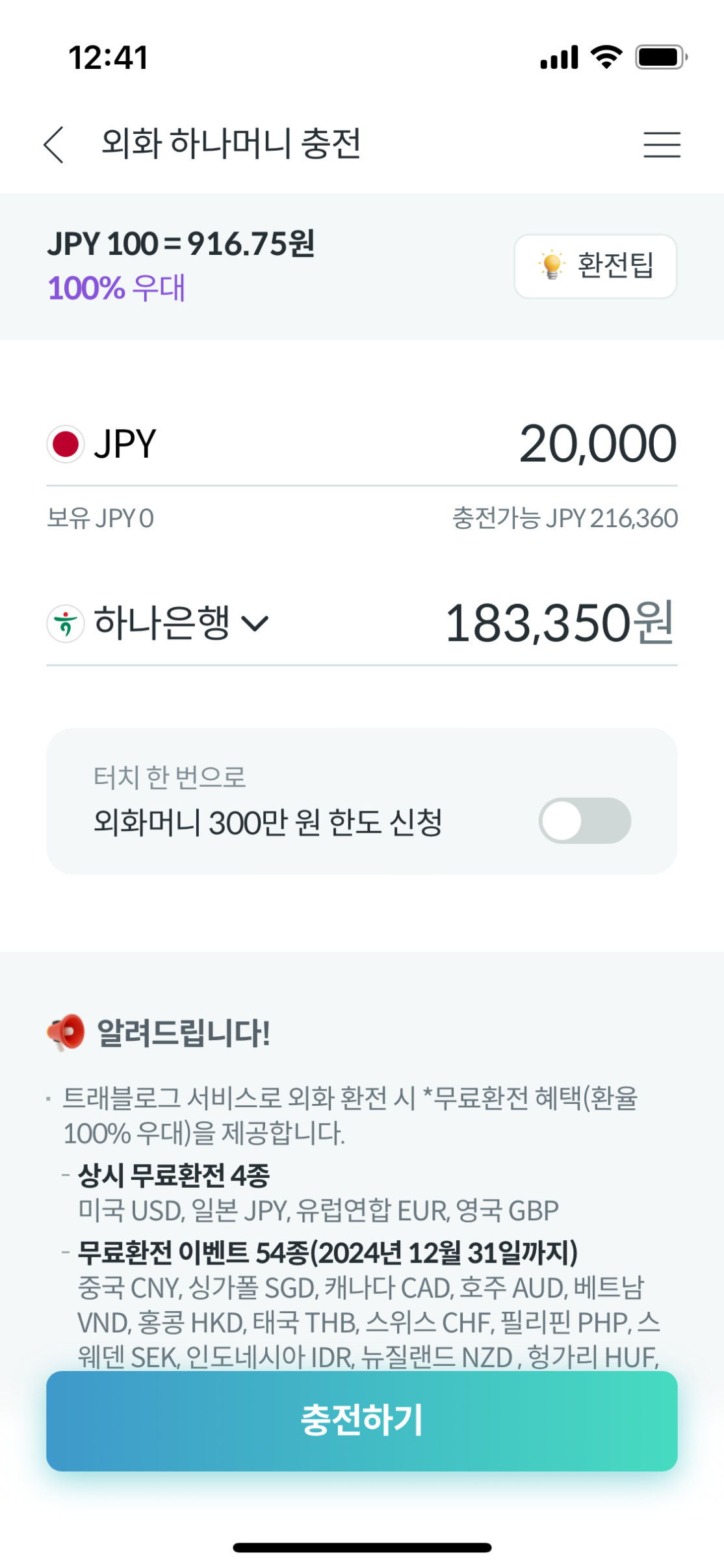724x1568 pixels.
Task: Edit the JPY amount field showing 20,000
Action: pos(597,444)
